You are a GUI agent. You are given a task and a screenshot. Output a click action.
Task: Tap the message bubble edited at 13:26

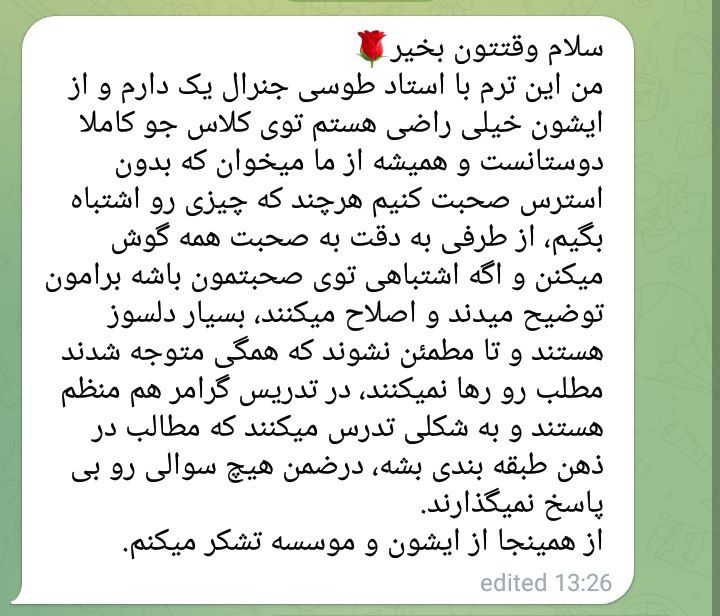(360, 300)
